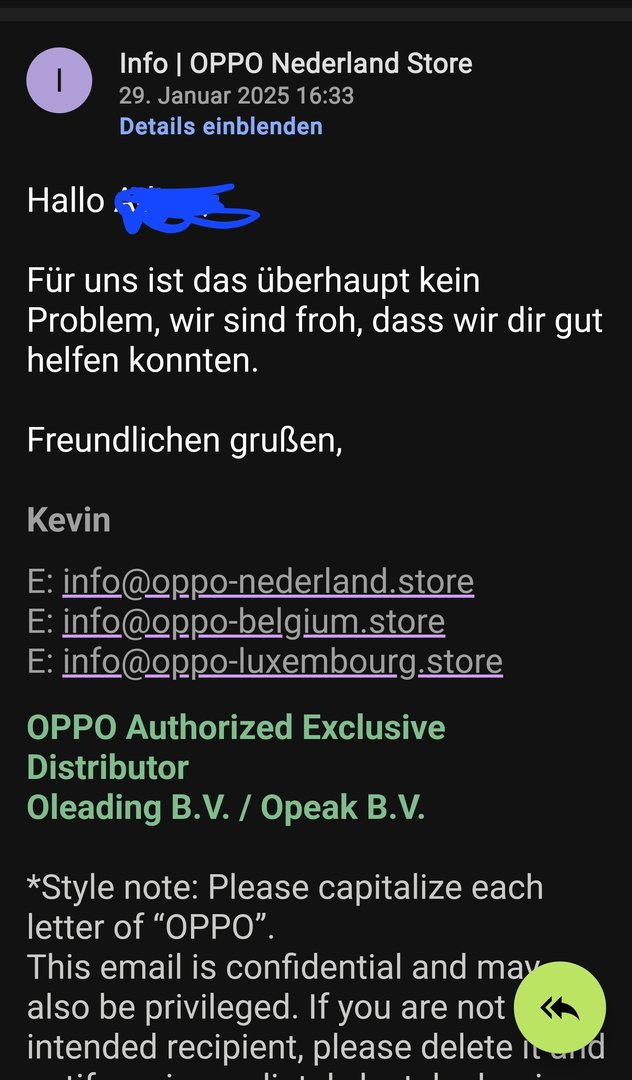Open info@oppo-nederland.store email link
Image resolution: width=632 pixels, height=1080 pixels.
pyautogui.click(x=268, y=581)
